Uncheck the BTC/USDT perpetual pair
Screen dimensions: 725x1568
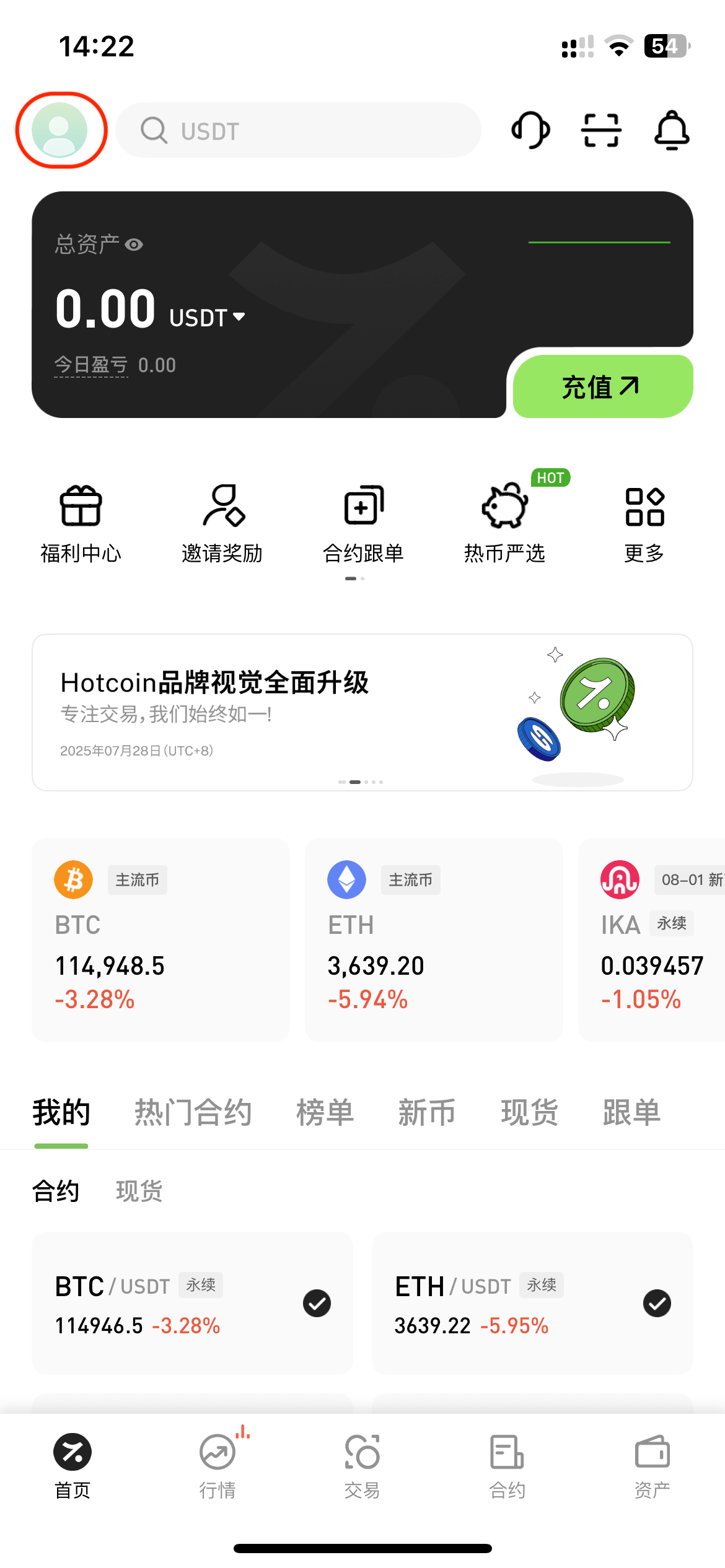tap(317, 1304)
